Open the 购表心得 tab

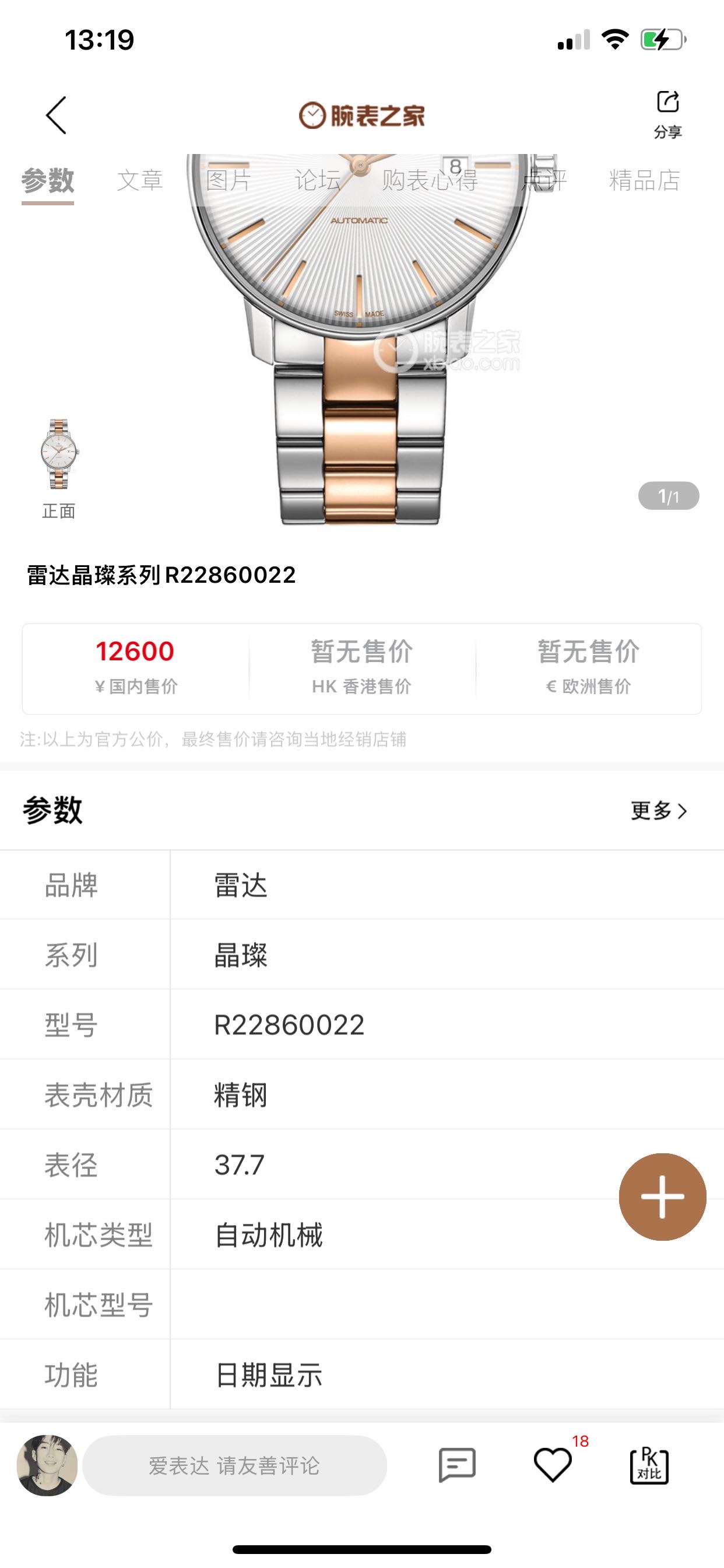[x=430, y=180]
